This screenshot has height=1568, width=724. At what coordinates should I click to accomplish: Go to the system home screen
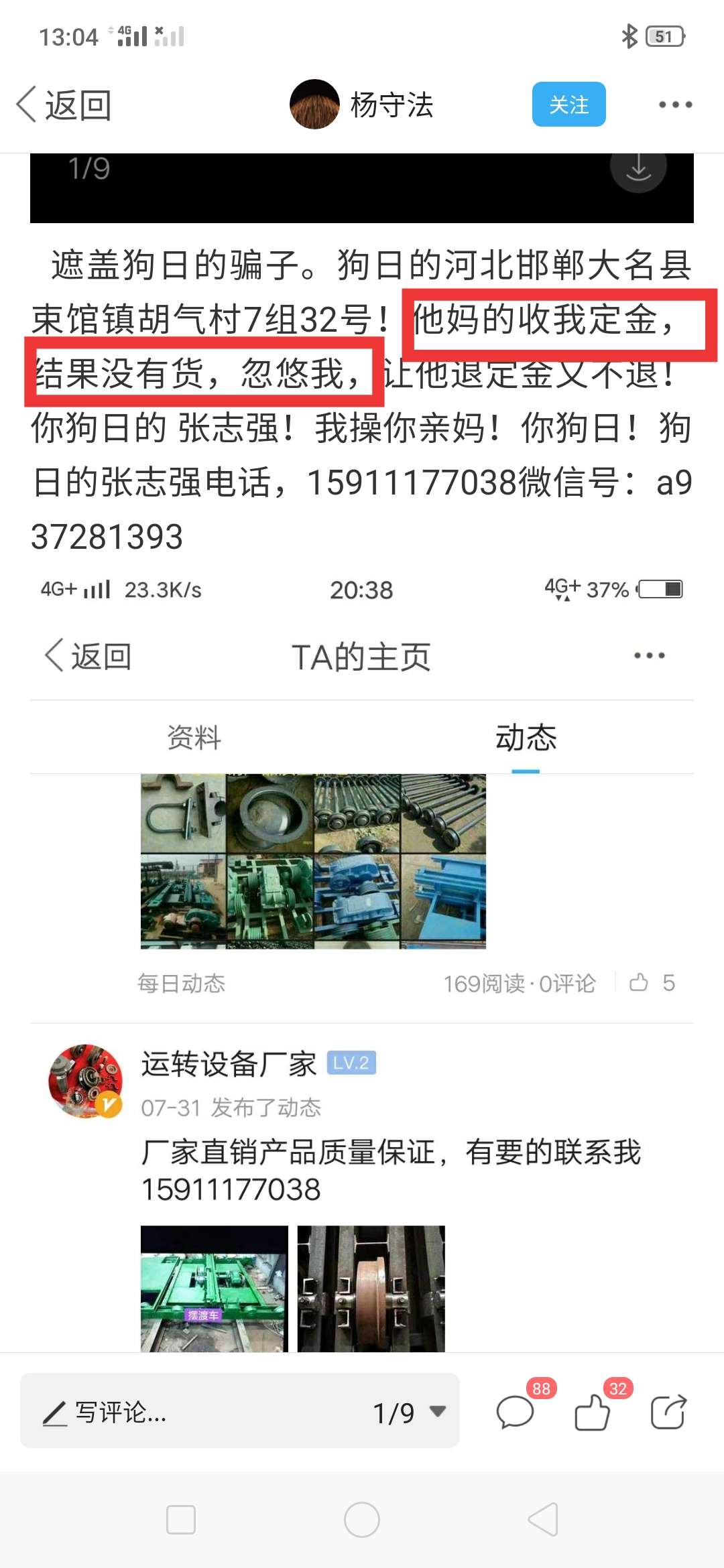click(x=362, y=1520)
